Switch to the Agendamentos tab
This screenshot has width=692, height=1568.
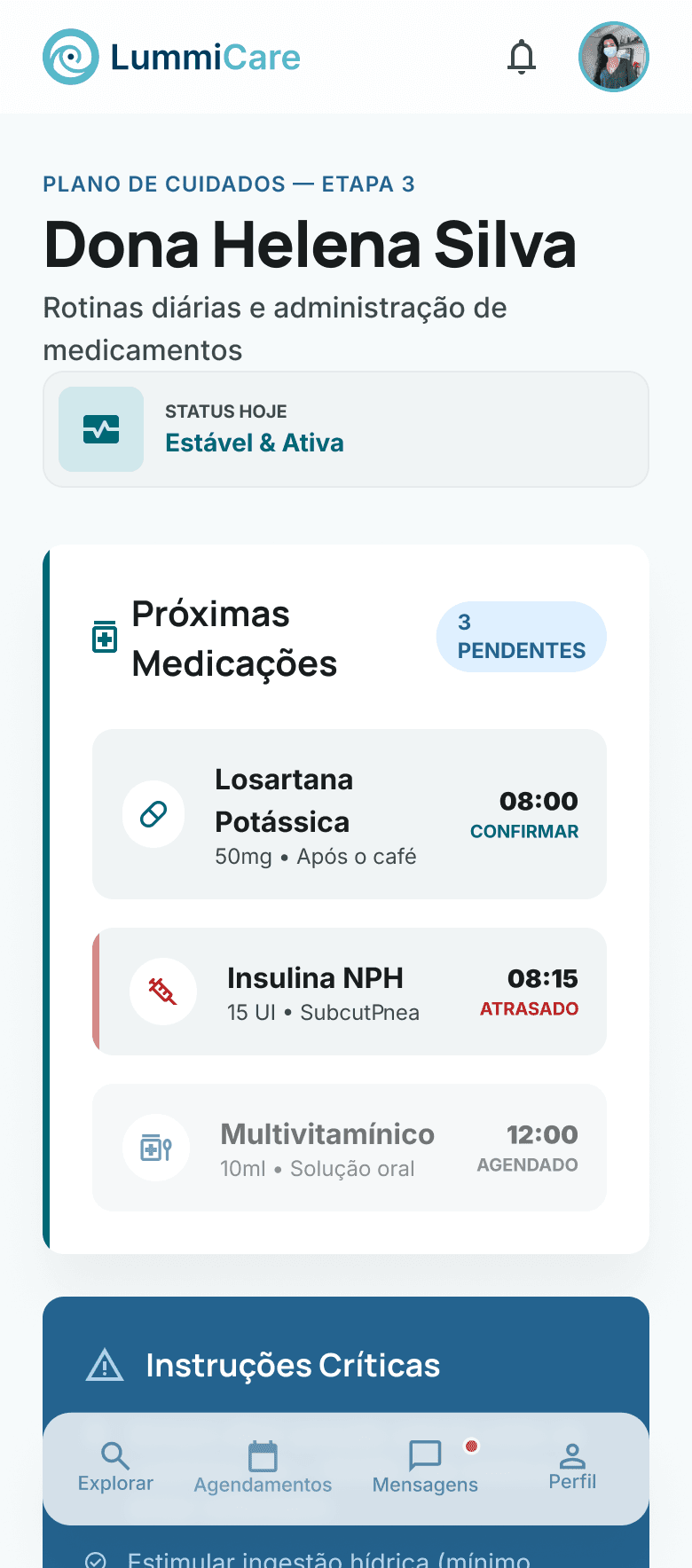click(x=263, y=1468)
